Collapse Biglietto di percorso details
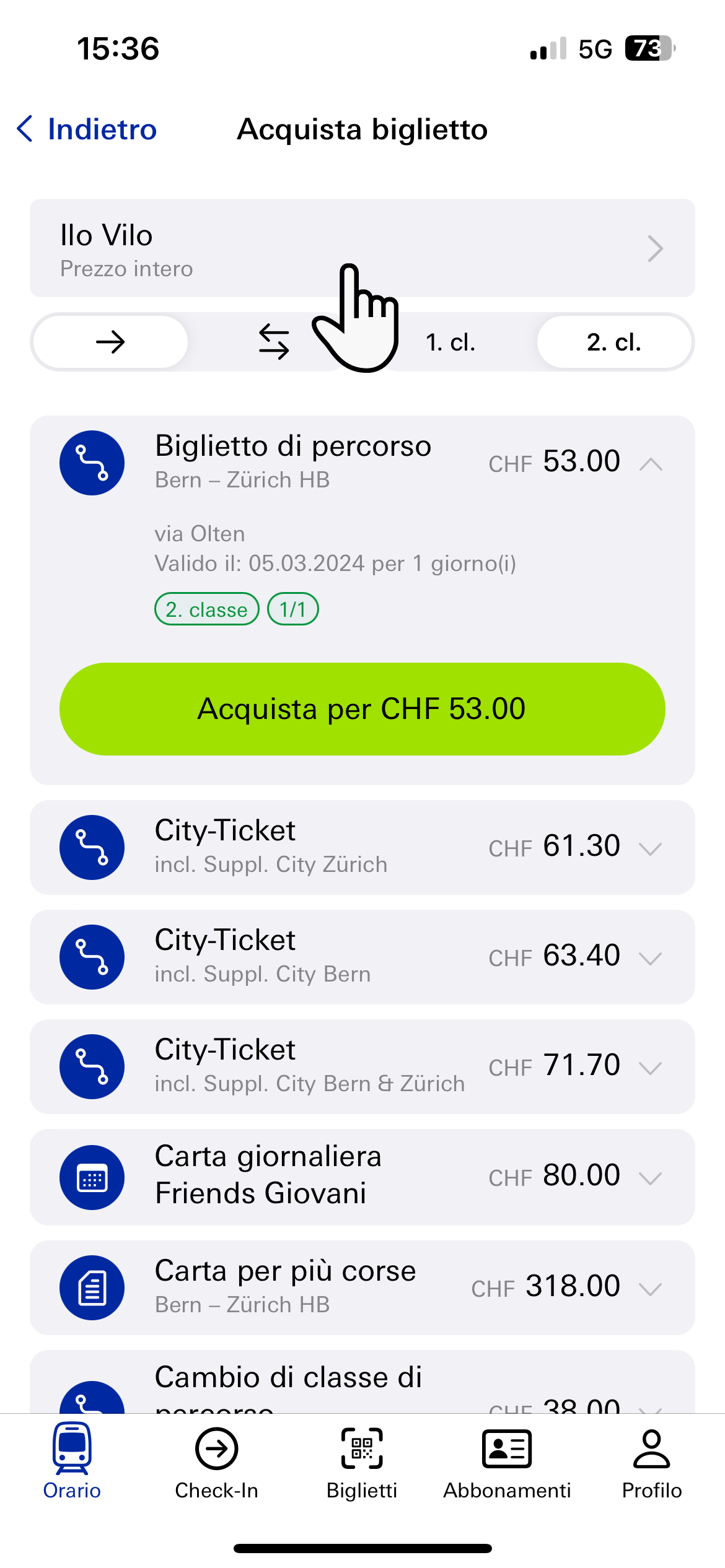 coord(651,464)
